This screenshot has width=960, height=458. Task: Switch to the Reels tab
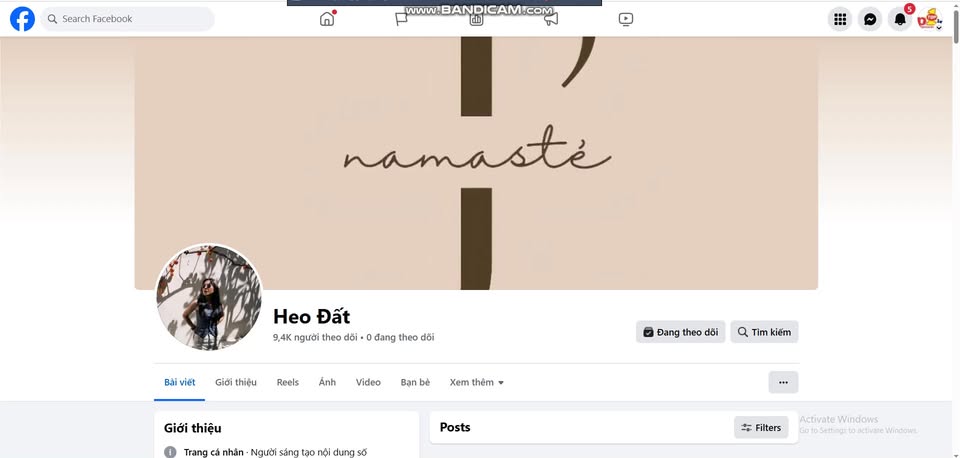coord(288,382)
